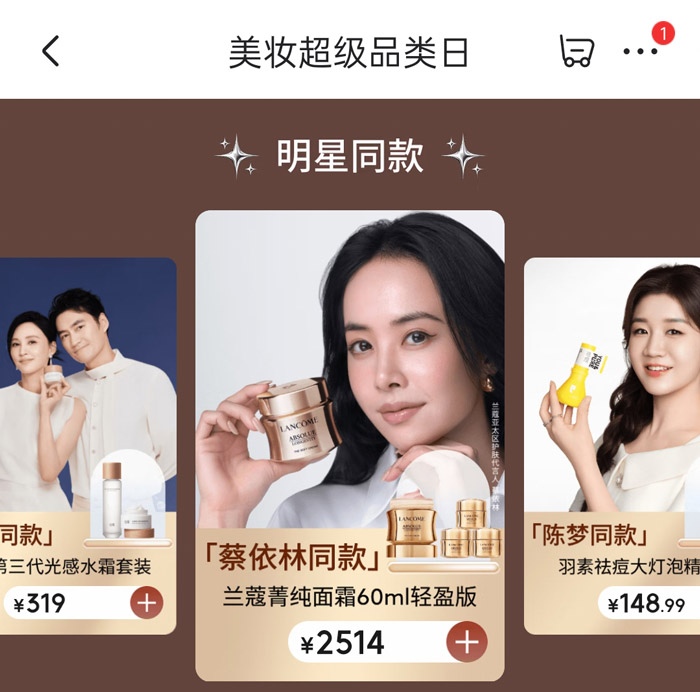
Task: Open the 蔡依林同款 Lancôme product card
Action: pos(350,445)
